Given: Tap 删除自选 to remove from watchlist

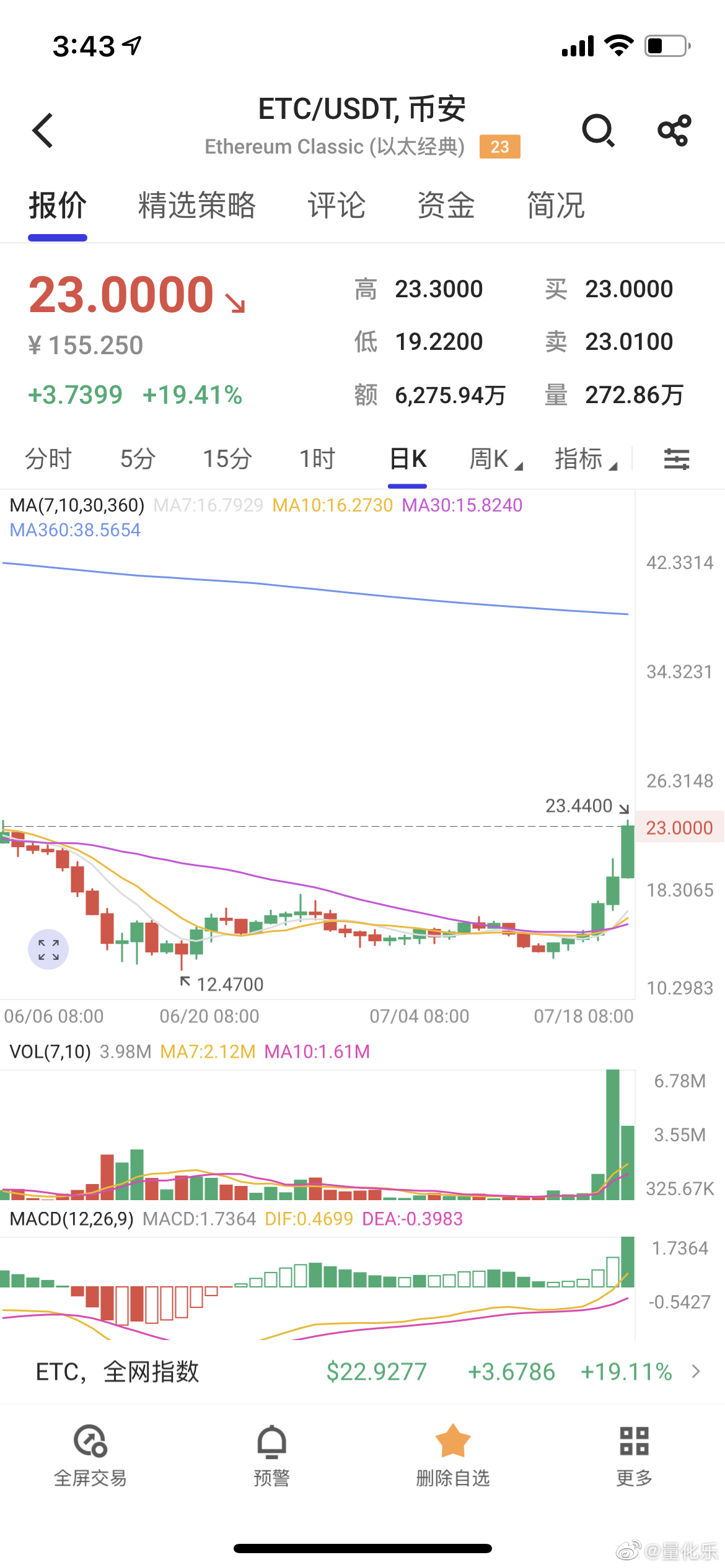Looking at the screenshot, I should (x=453, y=1456).
